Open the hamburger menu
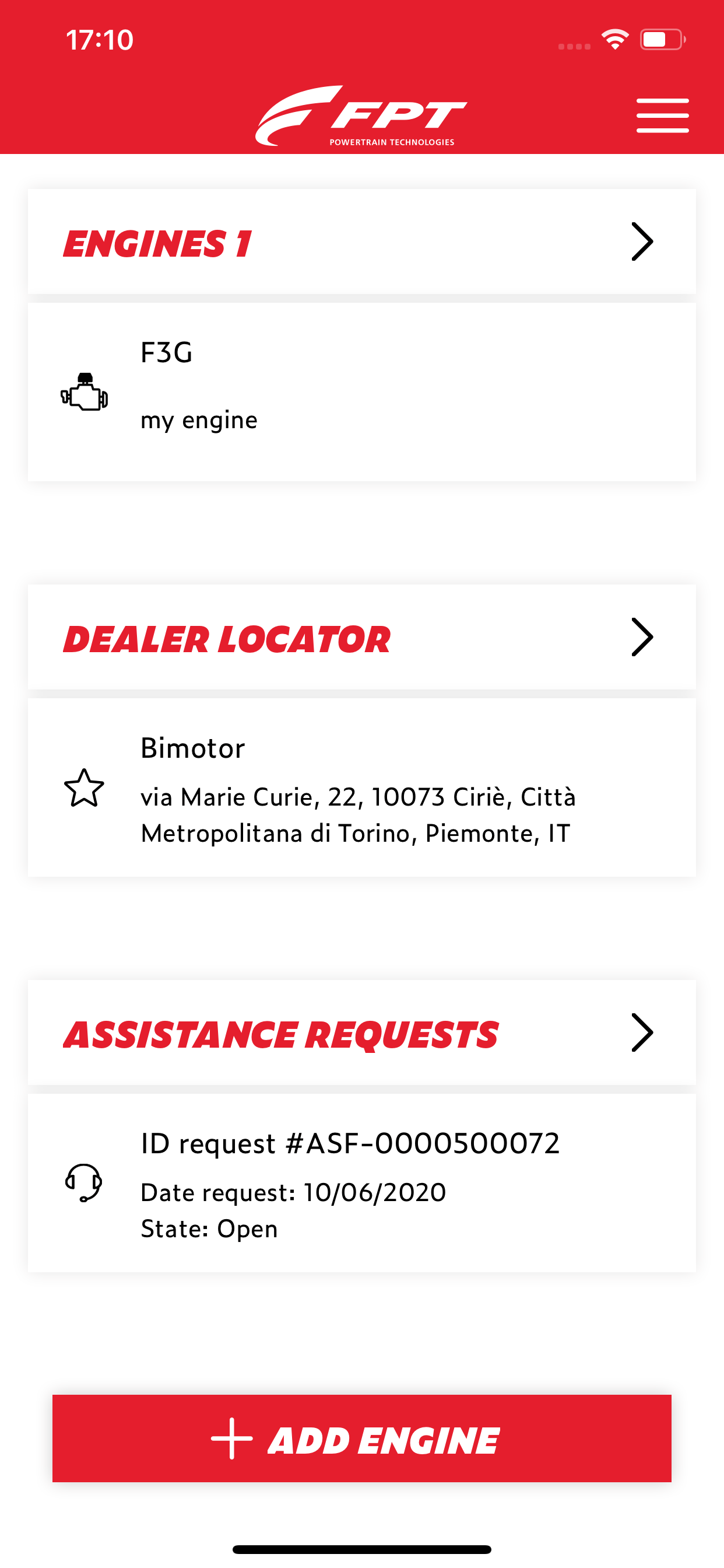Image resolution: width=724 pixels, height=1568 pixels. (x=662, y=115)
